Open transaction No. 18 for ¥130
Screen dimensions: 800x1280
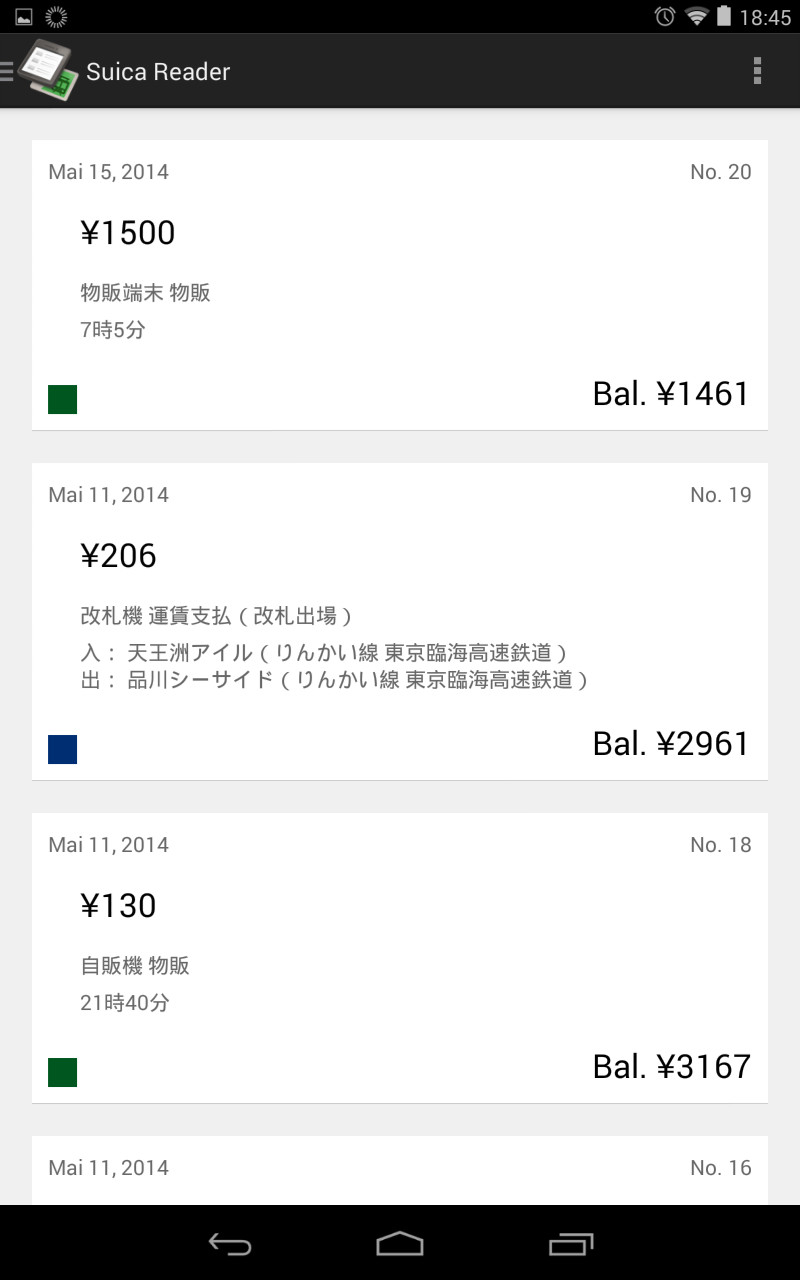[x=400, y=958]
